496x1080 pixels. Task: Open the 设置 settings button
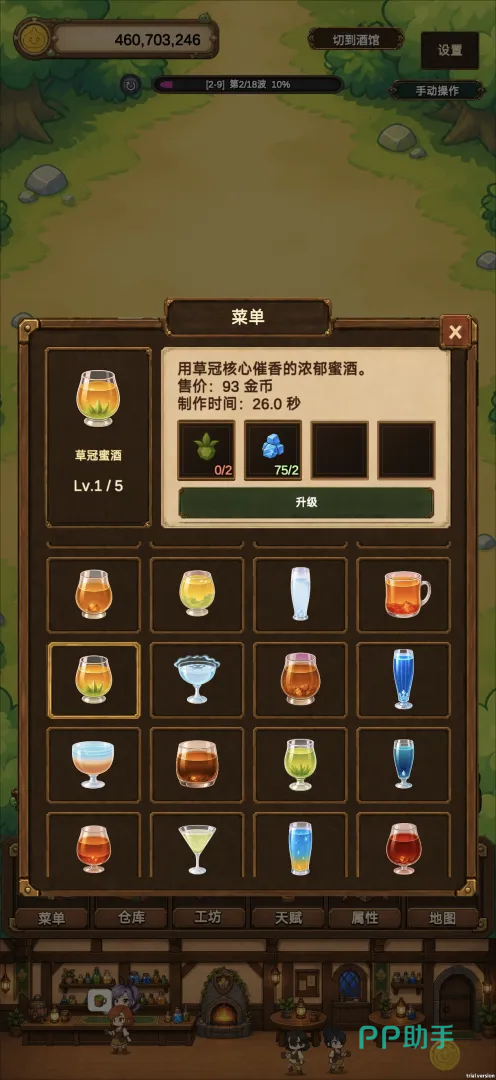coord(450,50)
